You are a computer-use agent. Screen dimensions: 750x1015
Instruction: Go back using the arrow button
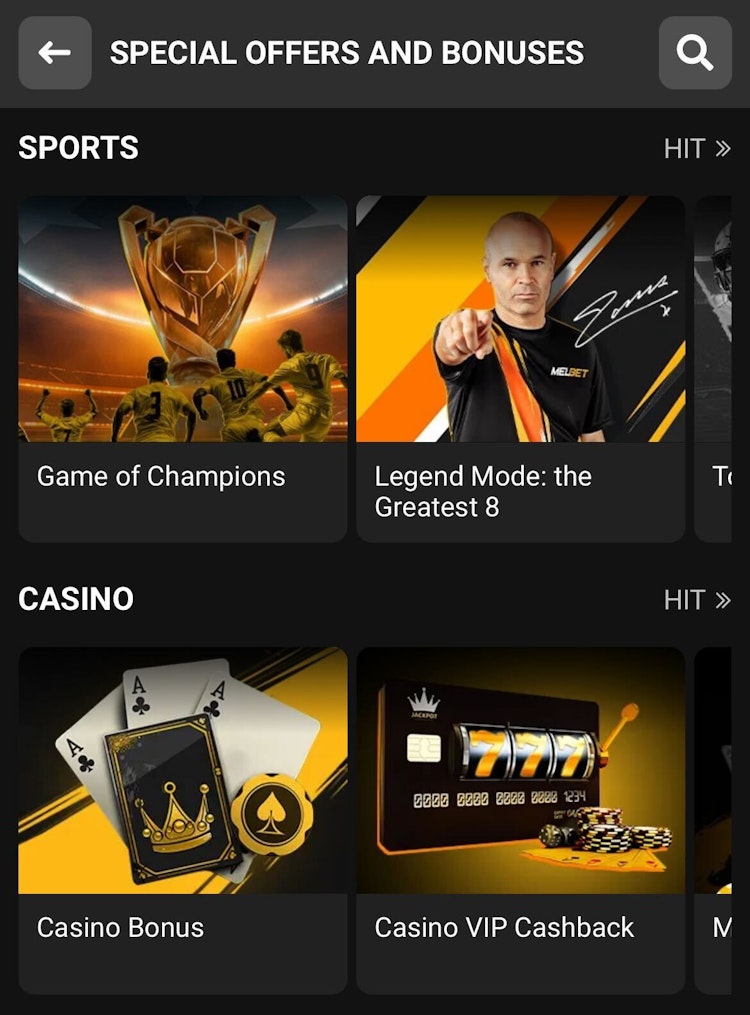pos(55,53)
